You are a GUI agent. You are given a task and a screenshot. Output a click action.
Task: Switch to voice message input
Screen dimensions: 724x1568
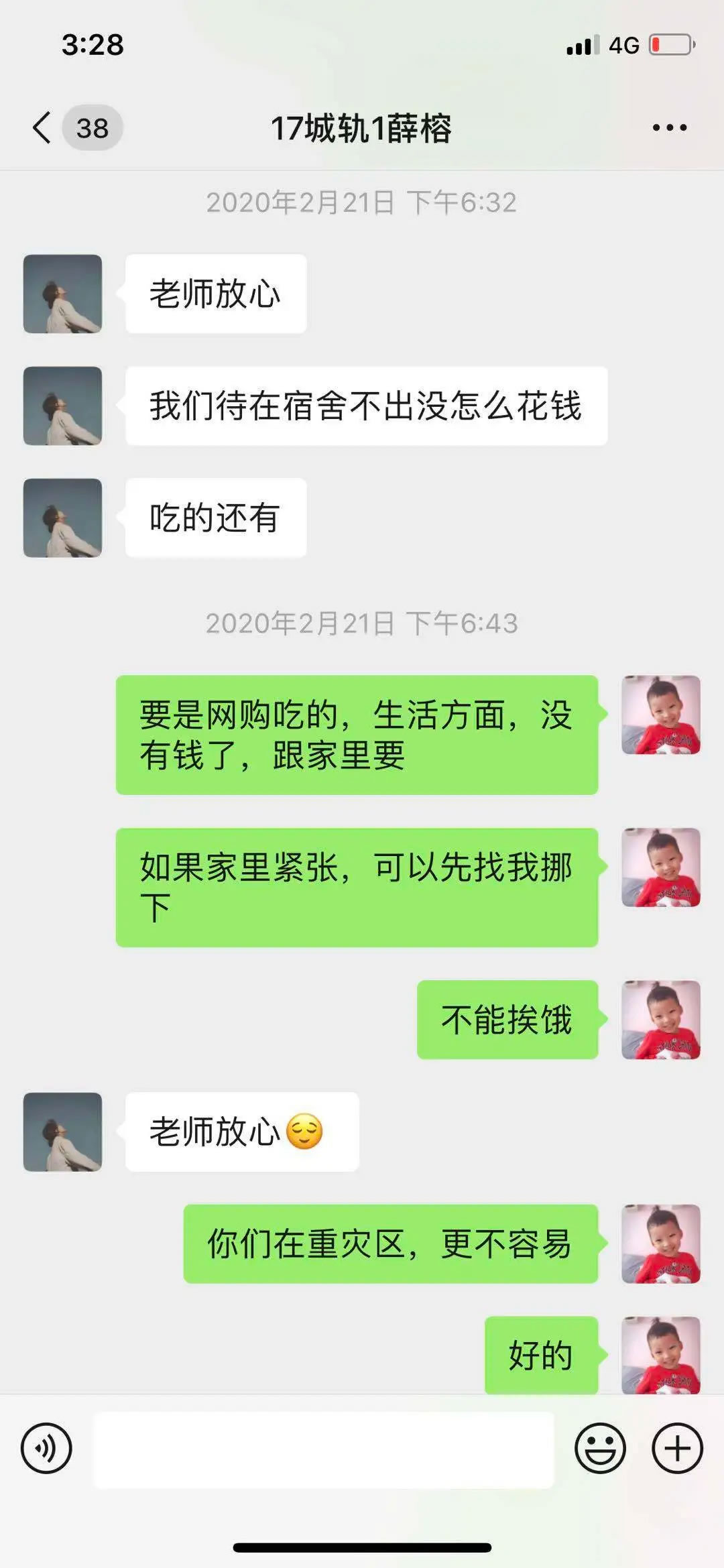(46, 1448)
